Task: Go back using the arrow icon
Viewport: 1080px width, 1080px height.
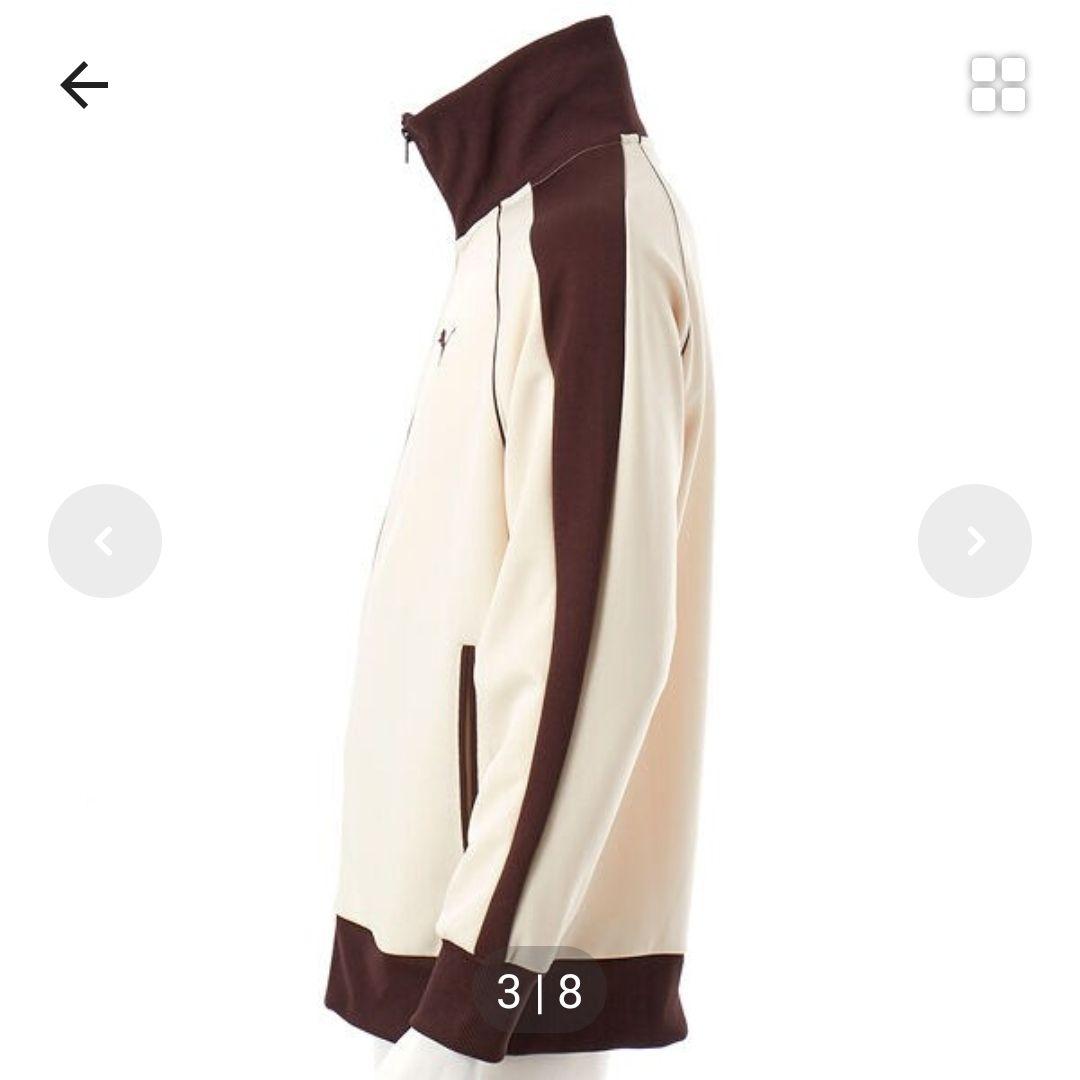Action: 84,85
